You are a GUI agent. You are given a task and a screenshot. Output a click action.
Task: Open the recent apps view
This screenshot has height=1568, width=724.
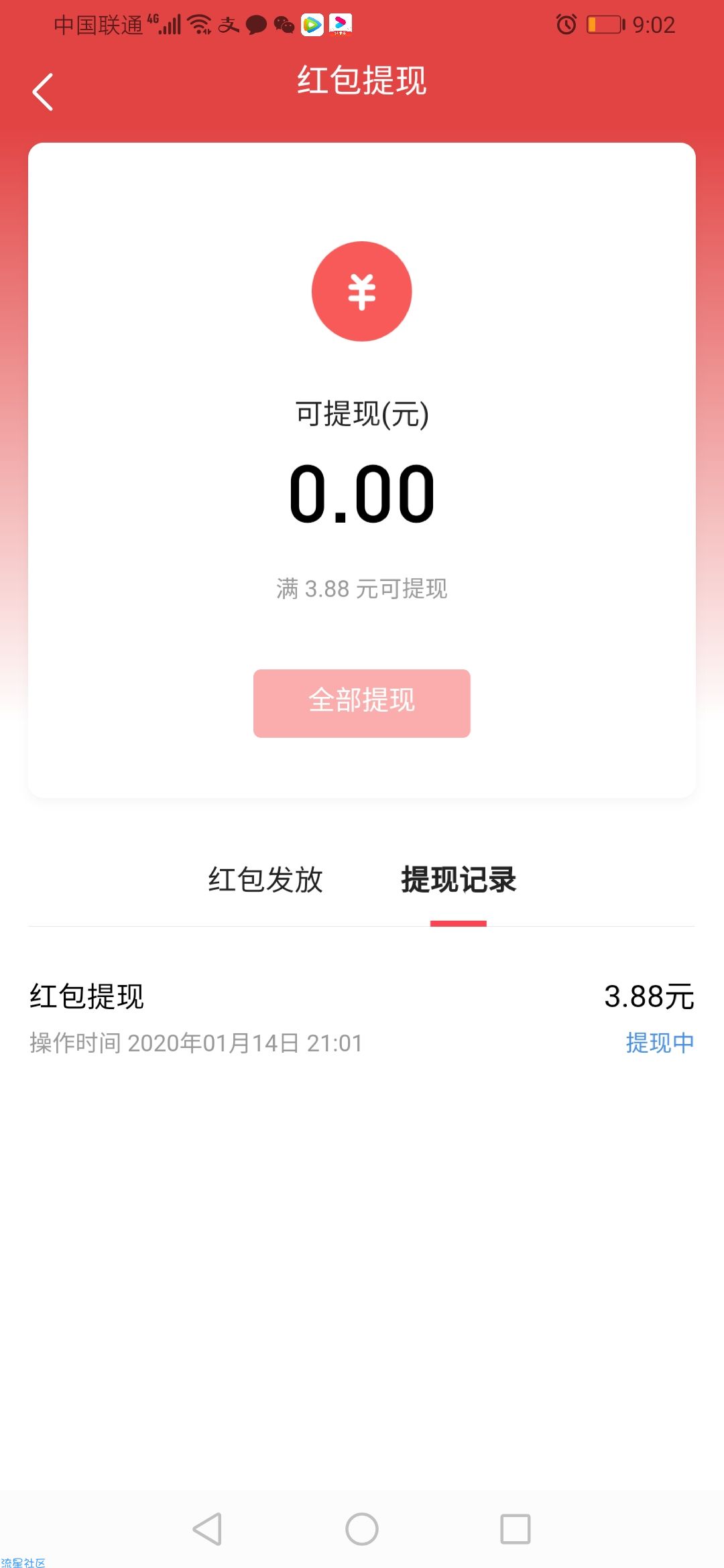(516, 1529)
